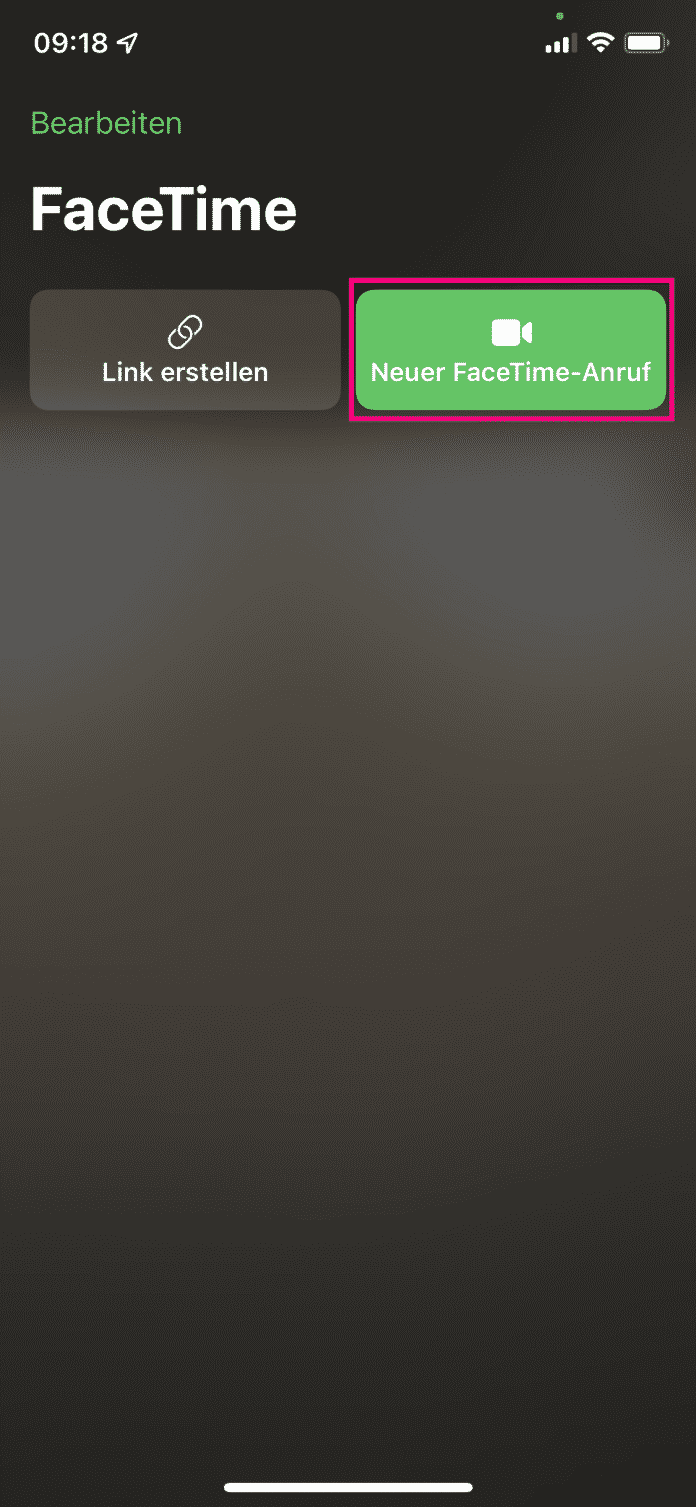The width and height of the screenshot is (696, 1507).
Task: Create a FaceTime link with Link erstellen
Action: coord(185,350)
